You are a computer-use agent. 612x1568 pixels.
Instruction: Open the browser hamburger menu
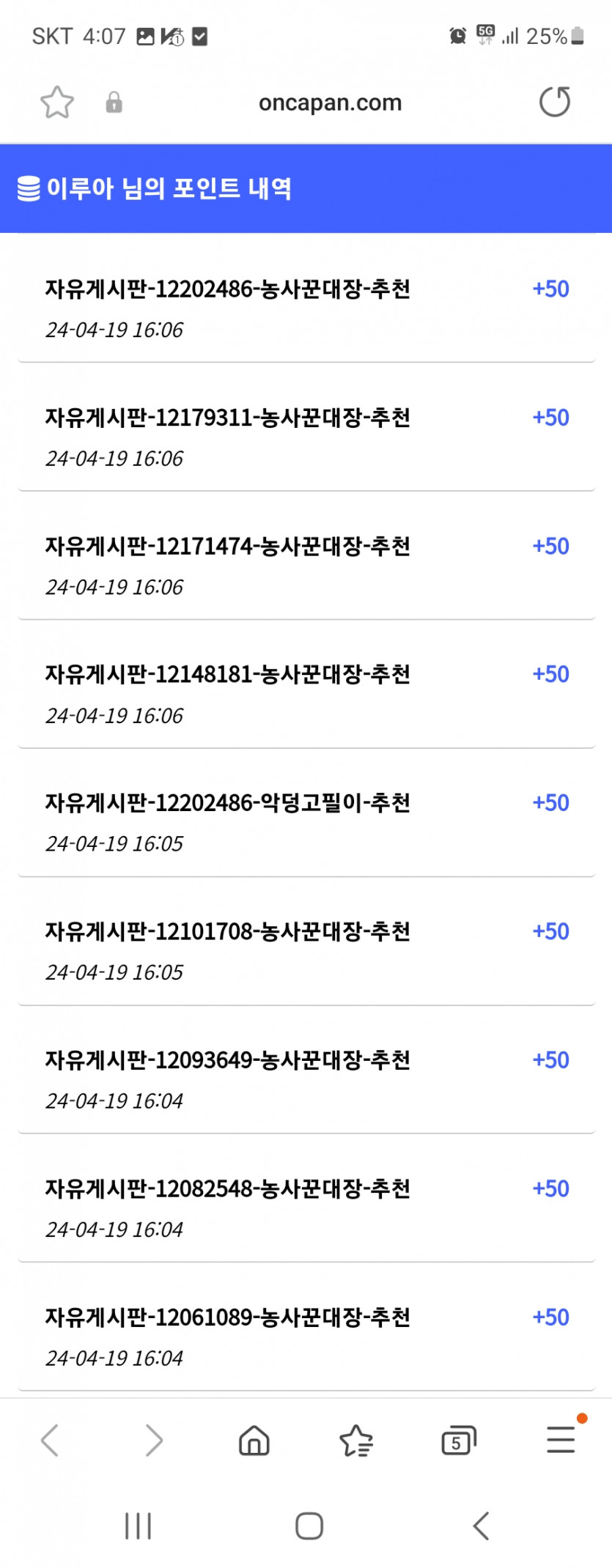[x=561, y=1439]
